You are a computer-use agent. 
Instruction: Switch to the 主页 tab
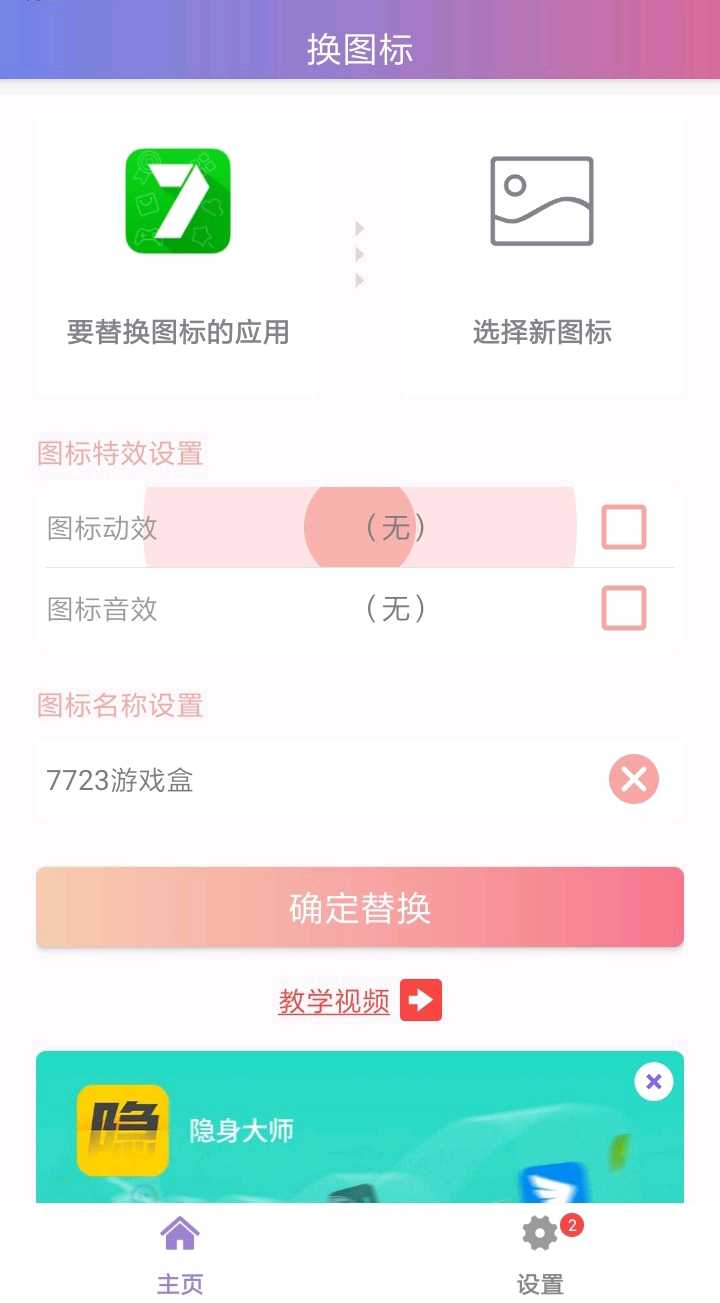tap(180, 1254)
